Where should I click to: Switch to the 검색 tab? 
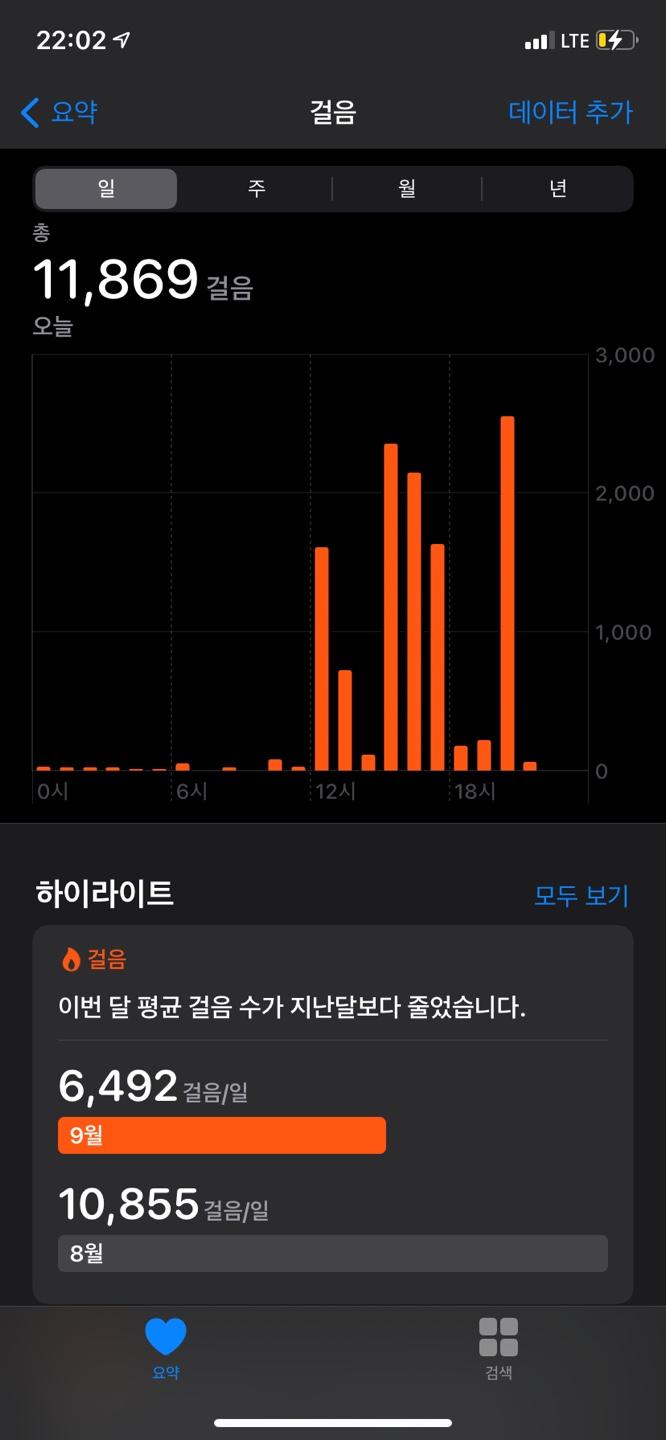coord(498,1348)
